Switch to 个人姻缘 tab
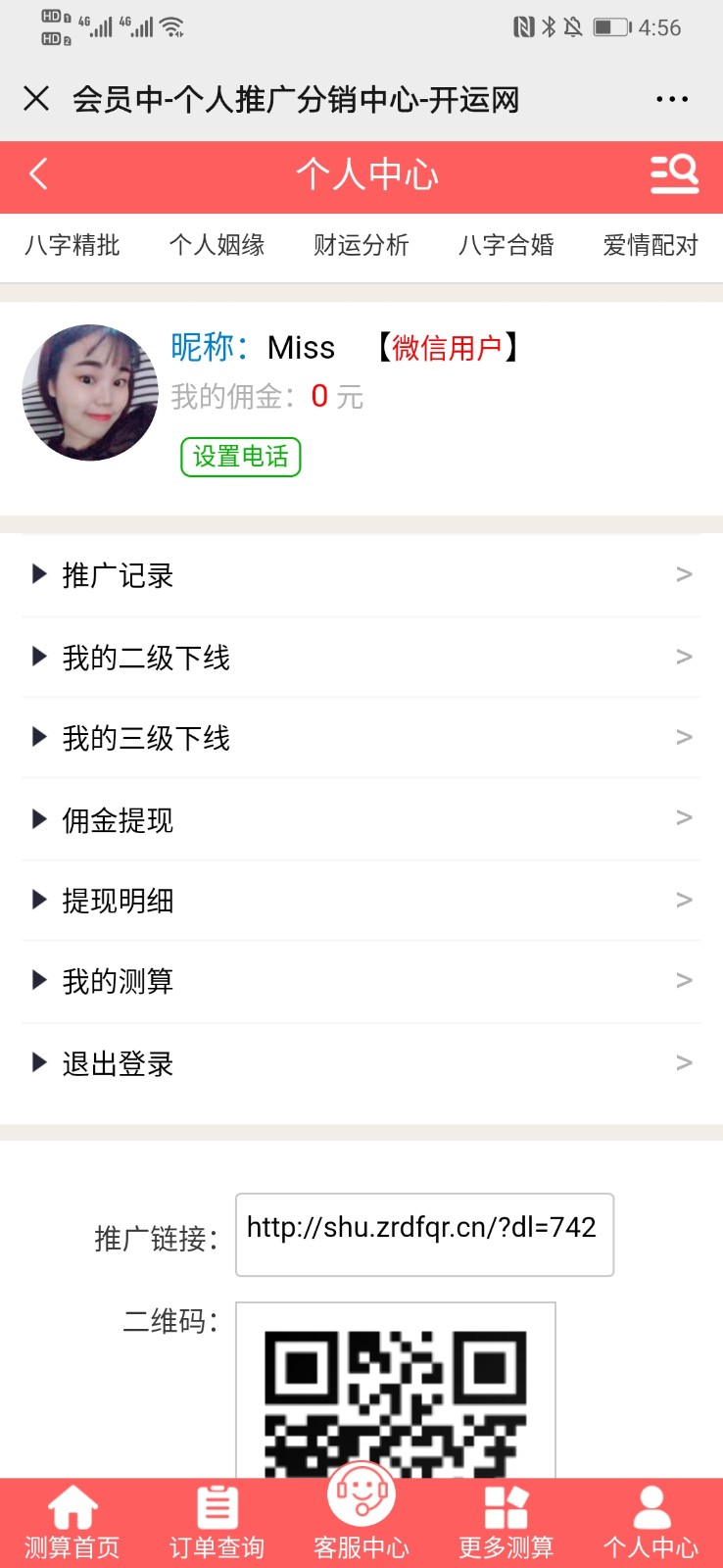This screenshot has width=723, height=1568. (x=217, y=245)
